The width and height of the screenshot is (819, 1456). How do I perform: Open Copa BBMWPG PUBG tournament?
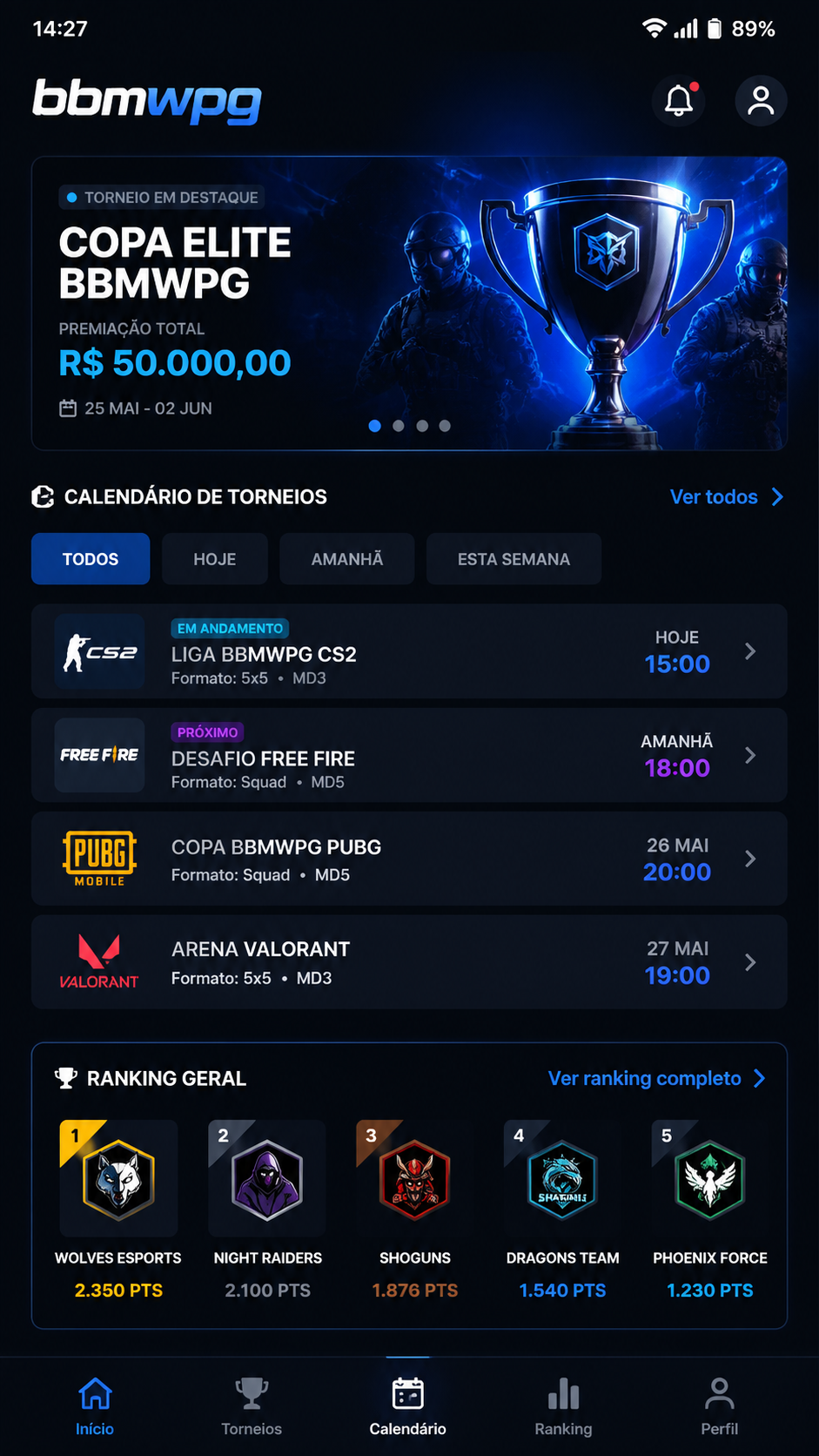409,859
